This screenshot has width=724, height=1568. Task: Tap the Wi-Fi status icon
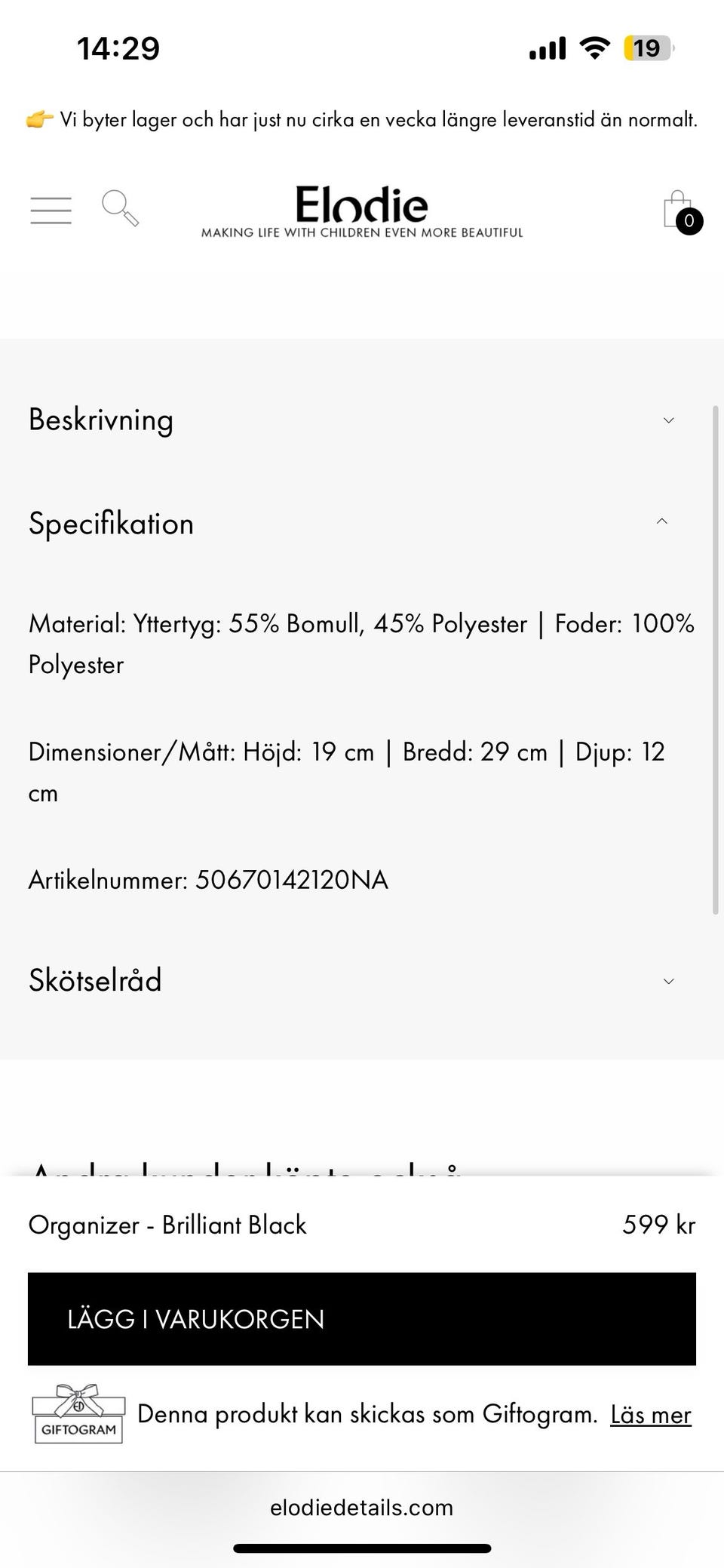pyautogui.click(x=594, y=48)
